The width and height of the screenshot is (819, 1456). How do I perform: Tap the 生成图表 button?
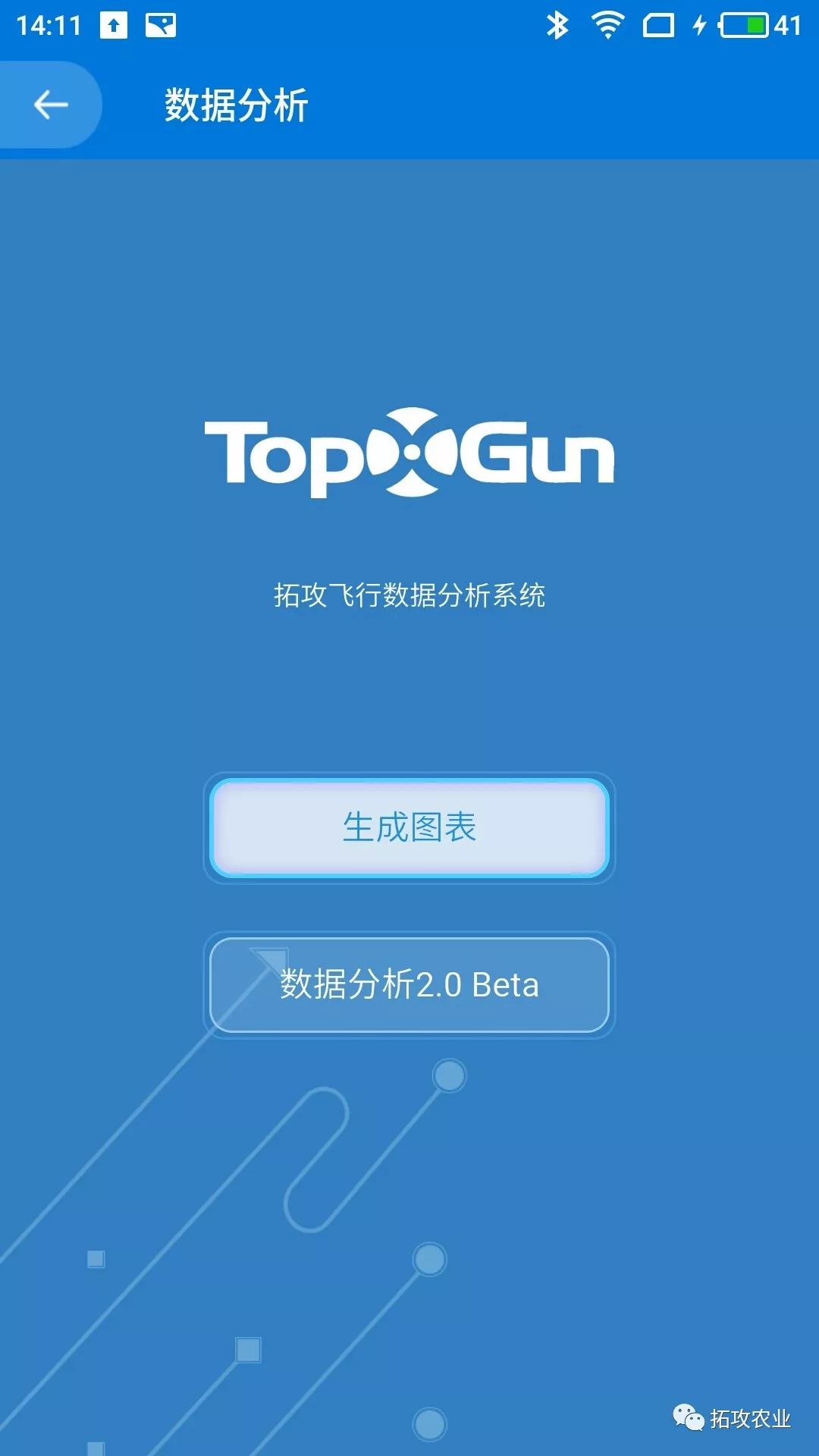click(409, 827)
